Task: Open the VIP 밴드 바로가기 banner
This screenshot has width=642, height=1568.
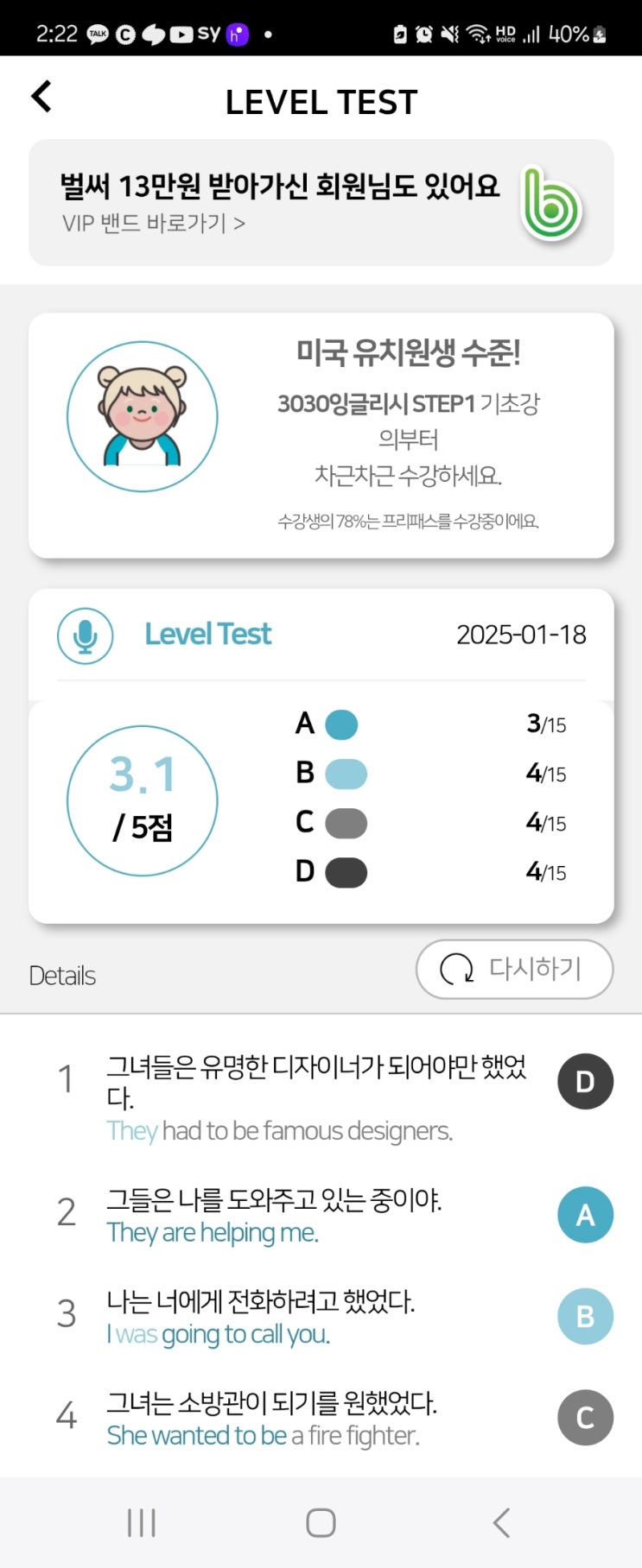Action: pyautogui.click(x=321, y=203)
